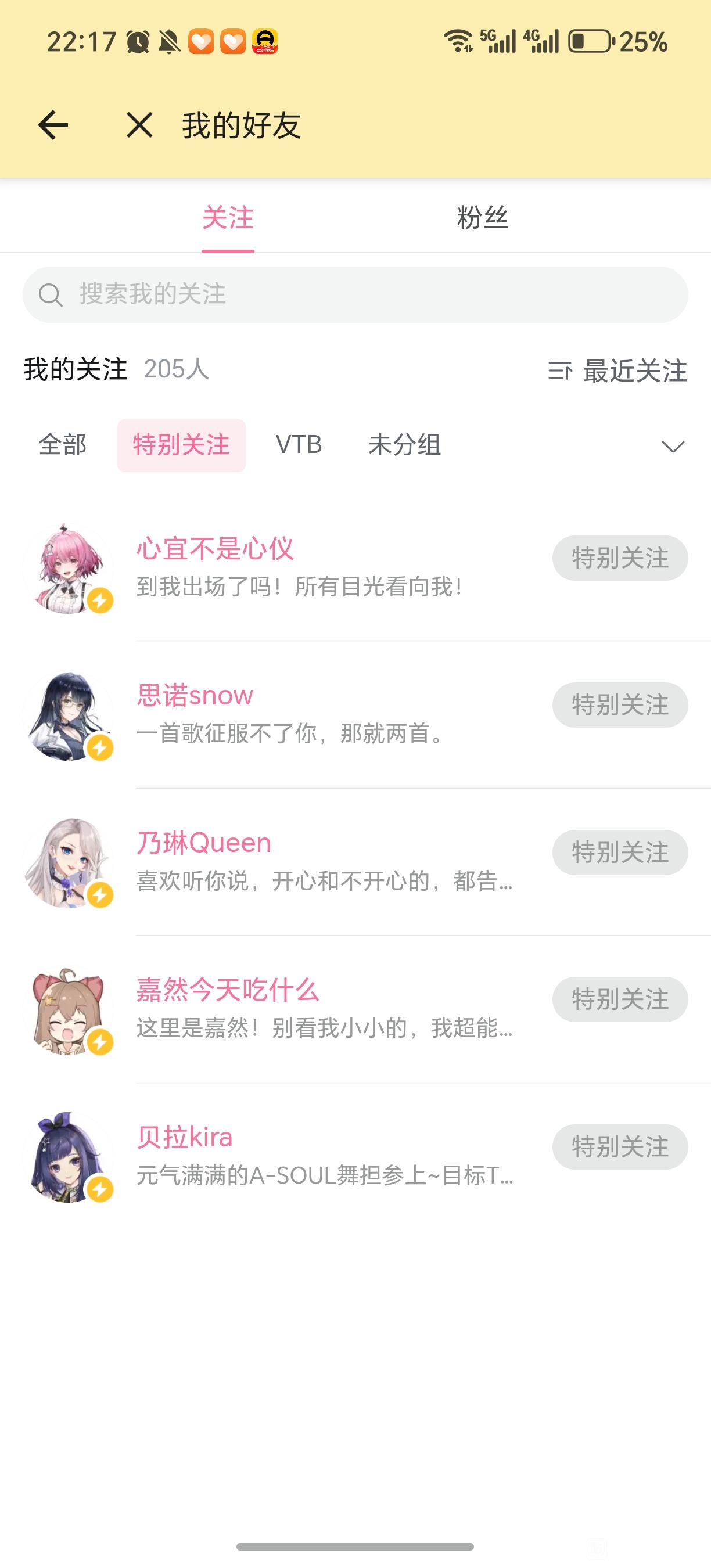Close the 我的好友 page
711x1568 pixels.
(x=139, y=125)
